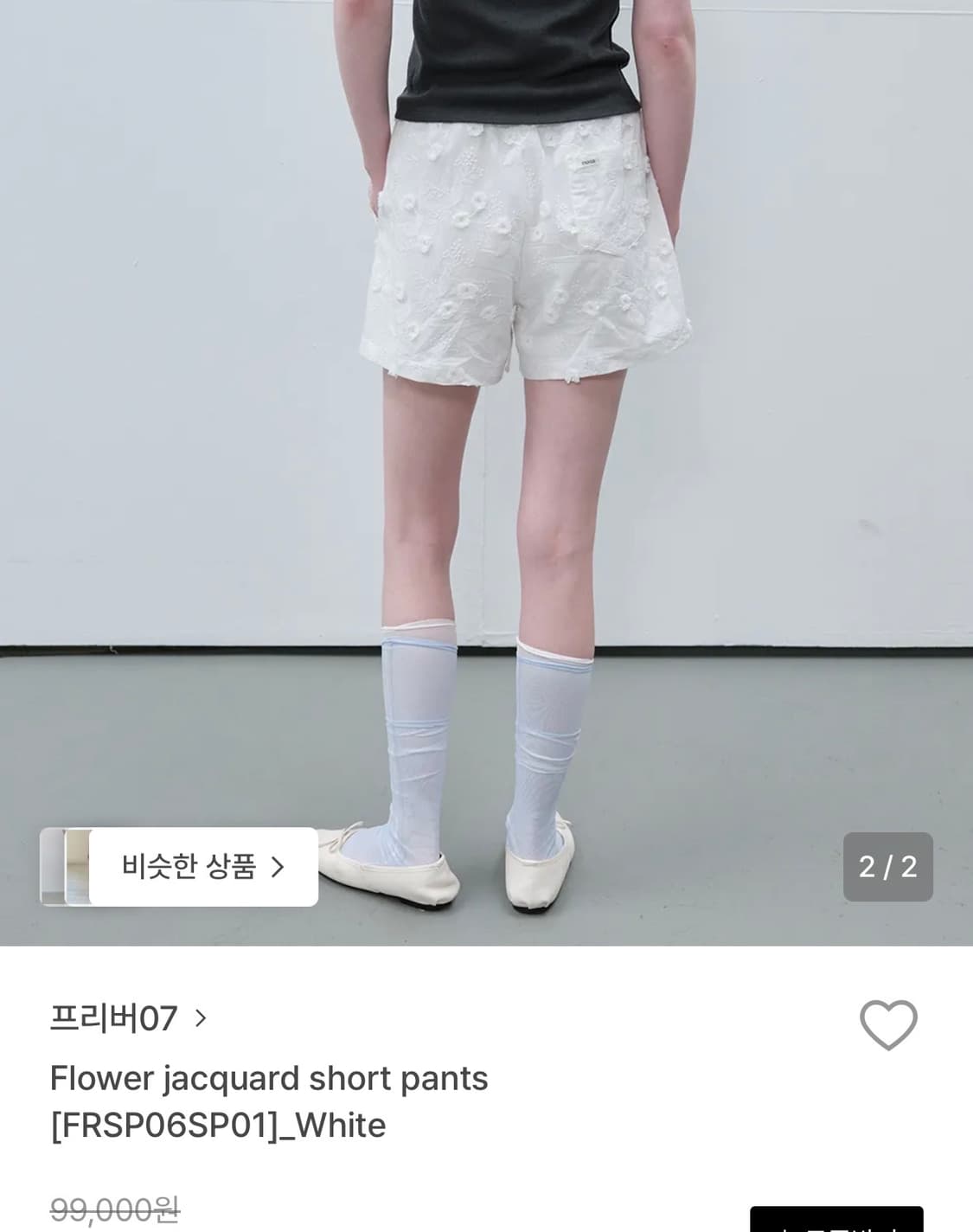Tap the arrow inside the 비슷한 상품 pill
Viewport: 973px width, 1232px height.
(277, 867)
